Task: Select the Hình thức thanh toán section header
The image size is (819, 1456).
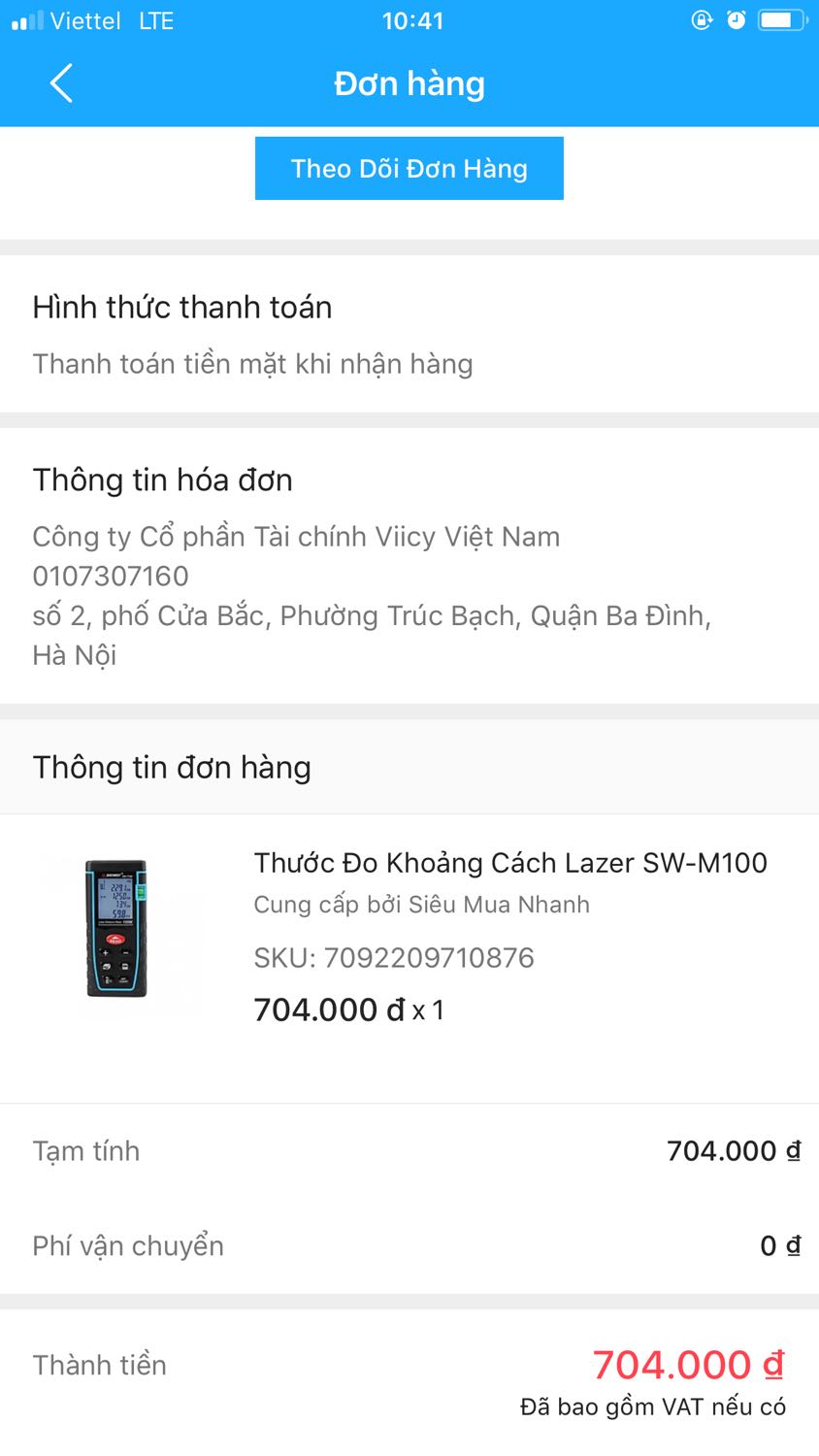Action: point(182,308)
